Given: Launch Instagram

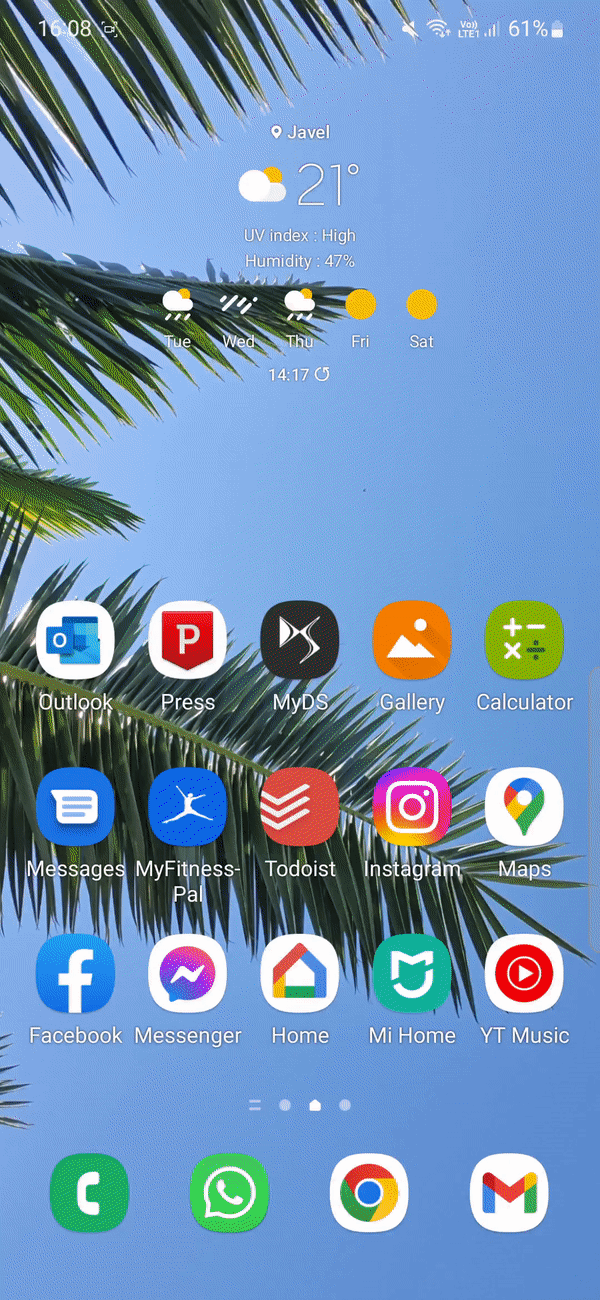Looking at the screenshot, I should click(x=412, y=808).
